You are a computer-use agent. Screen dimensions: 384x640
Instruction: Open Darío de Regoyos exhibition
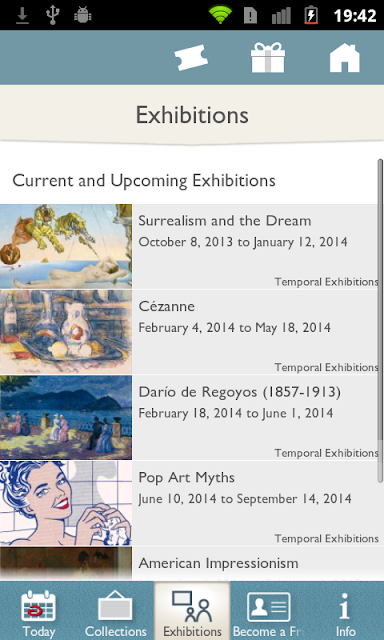192,418
